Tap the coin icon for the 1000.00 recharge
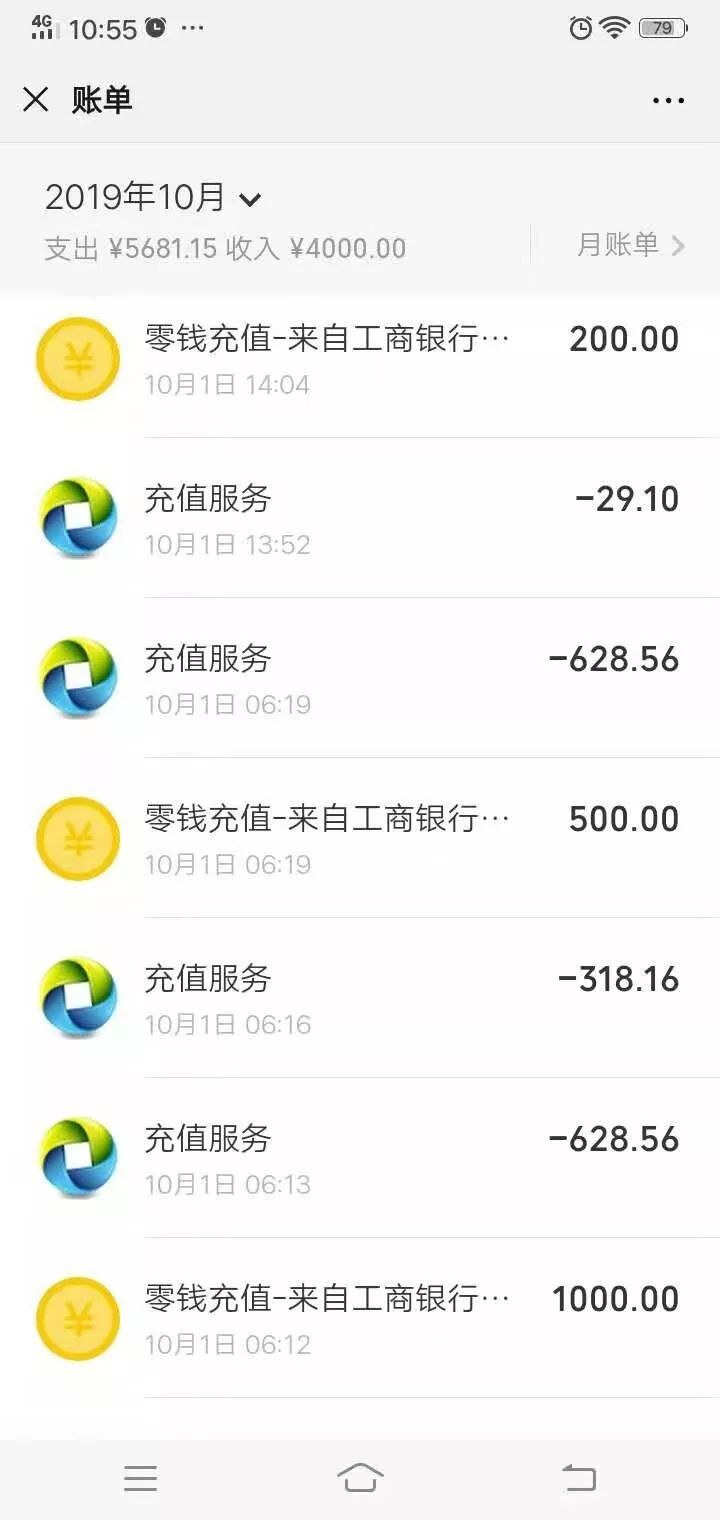 click(x=78, y=1318)
